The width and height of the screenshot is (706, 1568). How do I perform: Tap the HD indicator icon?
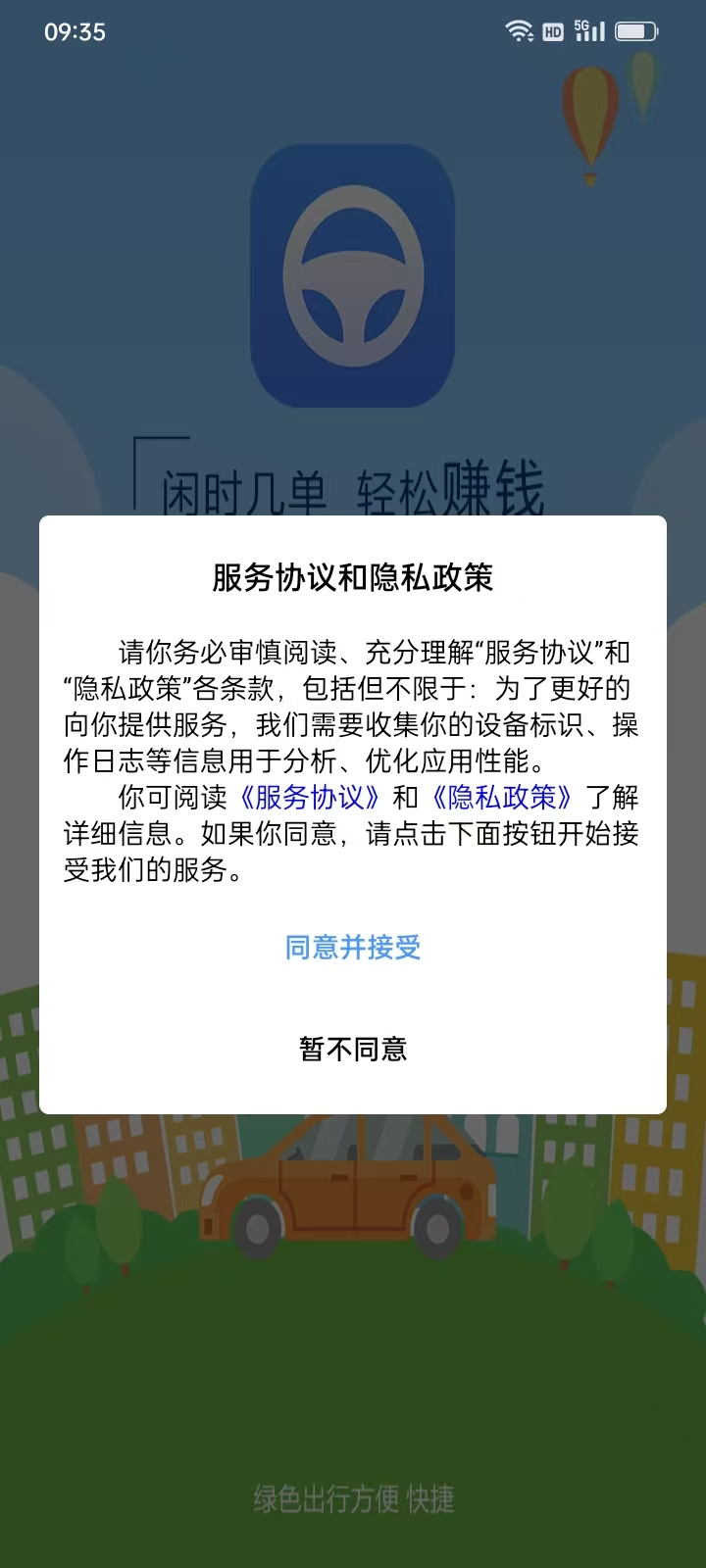pos(551,32)
